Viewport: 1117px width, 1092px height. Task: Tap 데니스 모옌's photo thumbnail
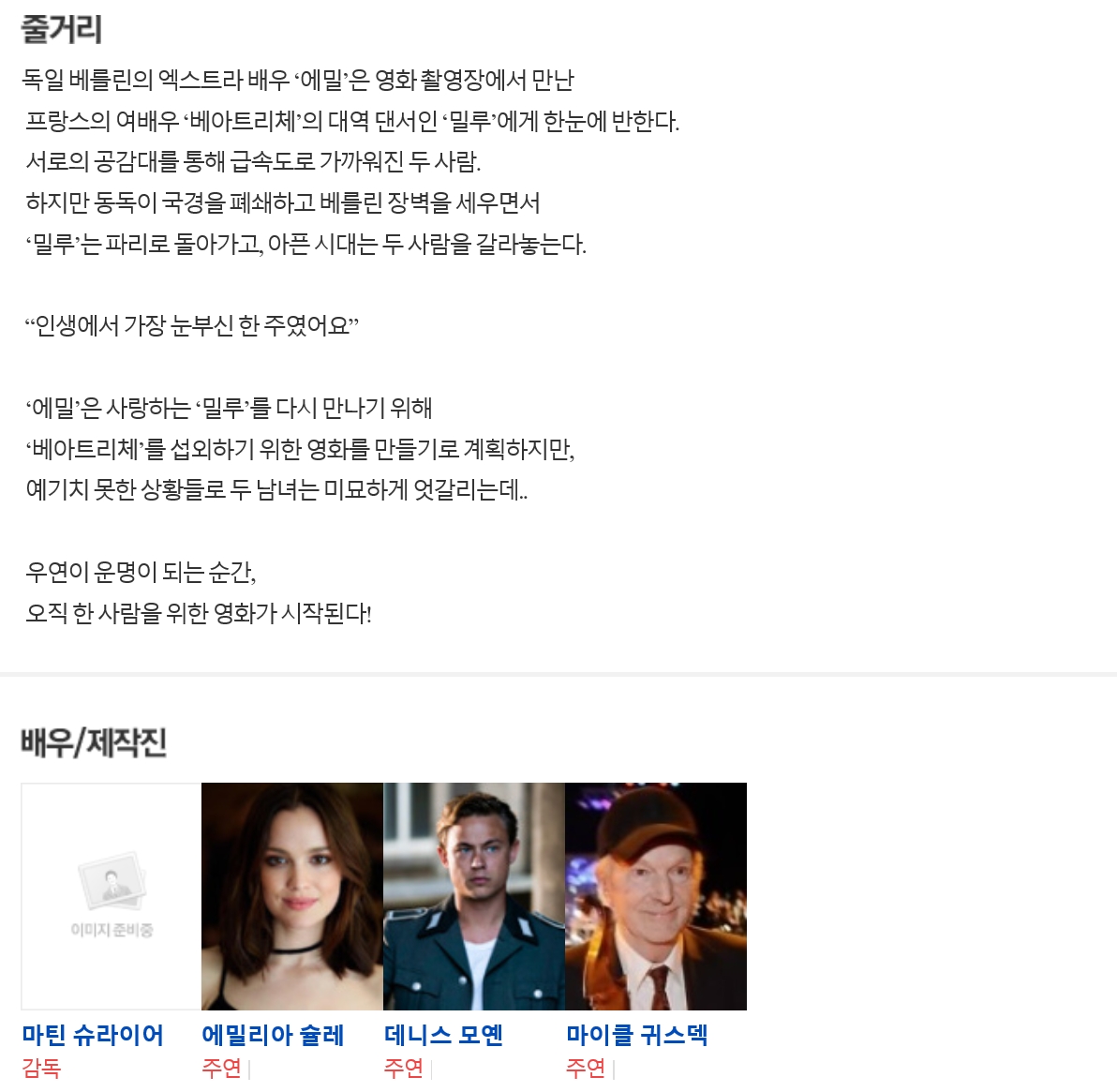tap(474, 896)
